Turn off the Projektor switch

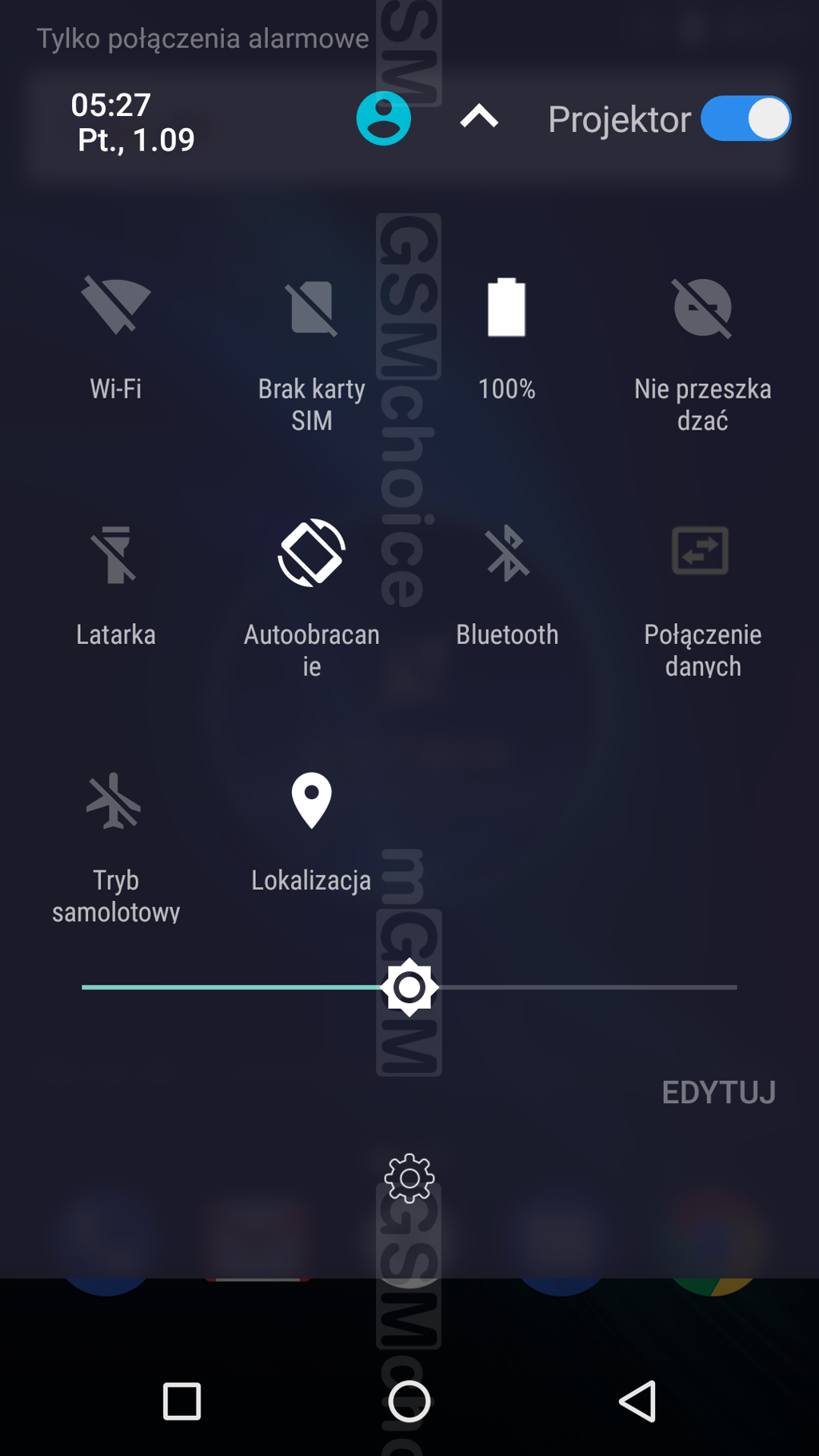point(745,118)
